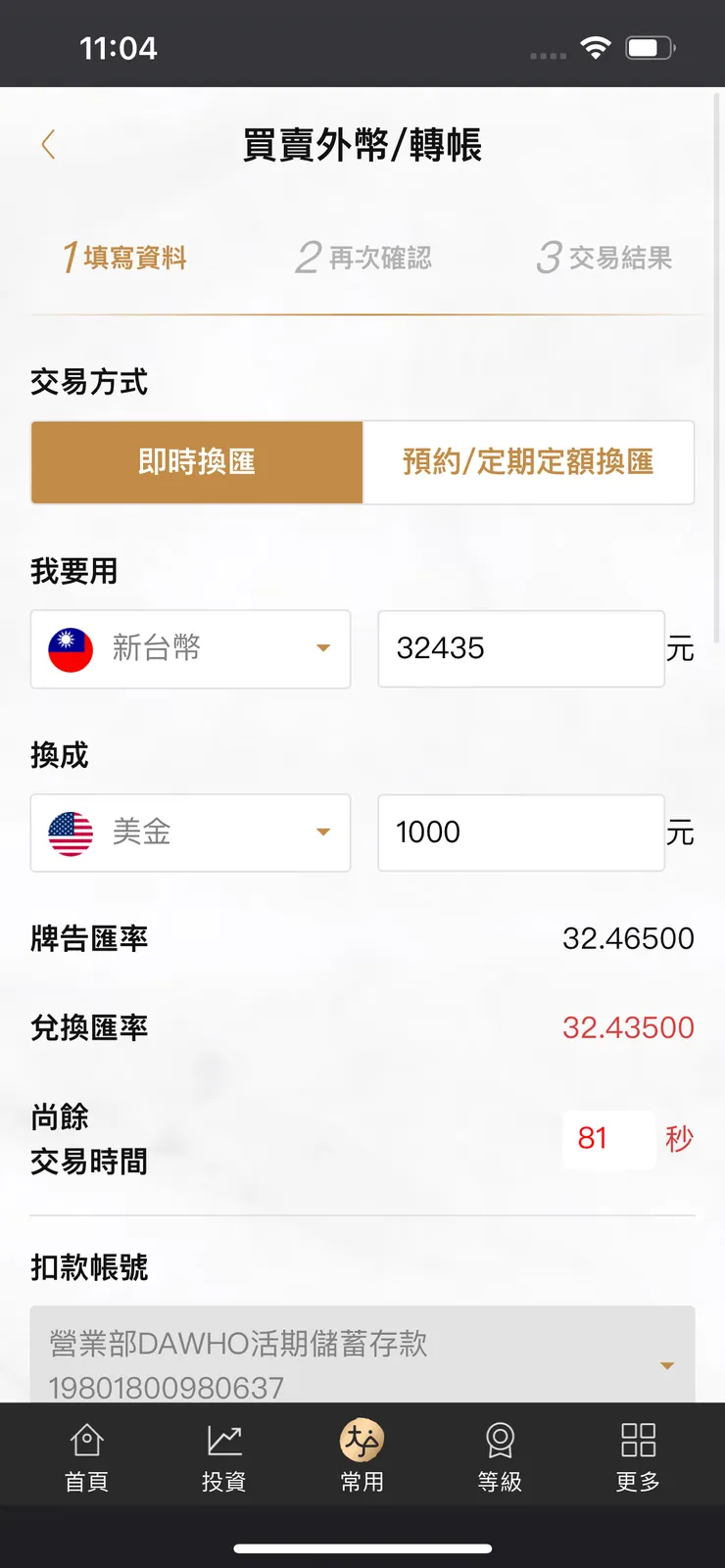This screenshot has height=1568, width=725.
Task: Switch to 預約/定期定額換匯 mode
Action: click(529, 462)
